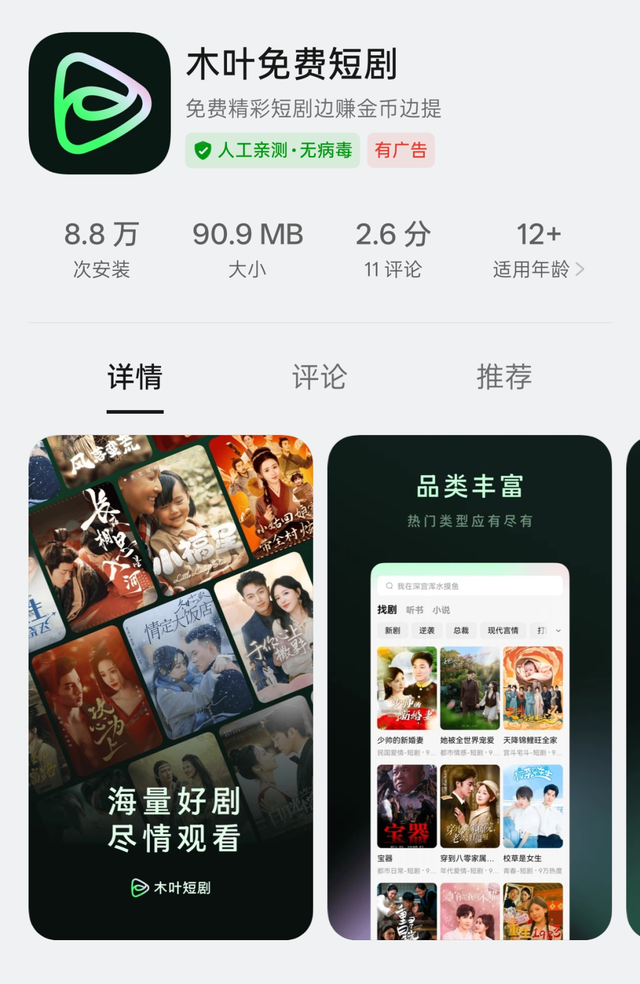The width and height of the screenshot is (640, 984).
Task: Switch to the 推荐 tab
Action: click(504, 377)
